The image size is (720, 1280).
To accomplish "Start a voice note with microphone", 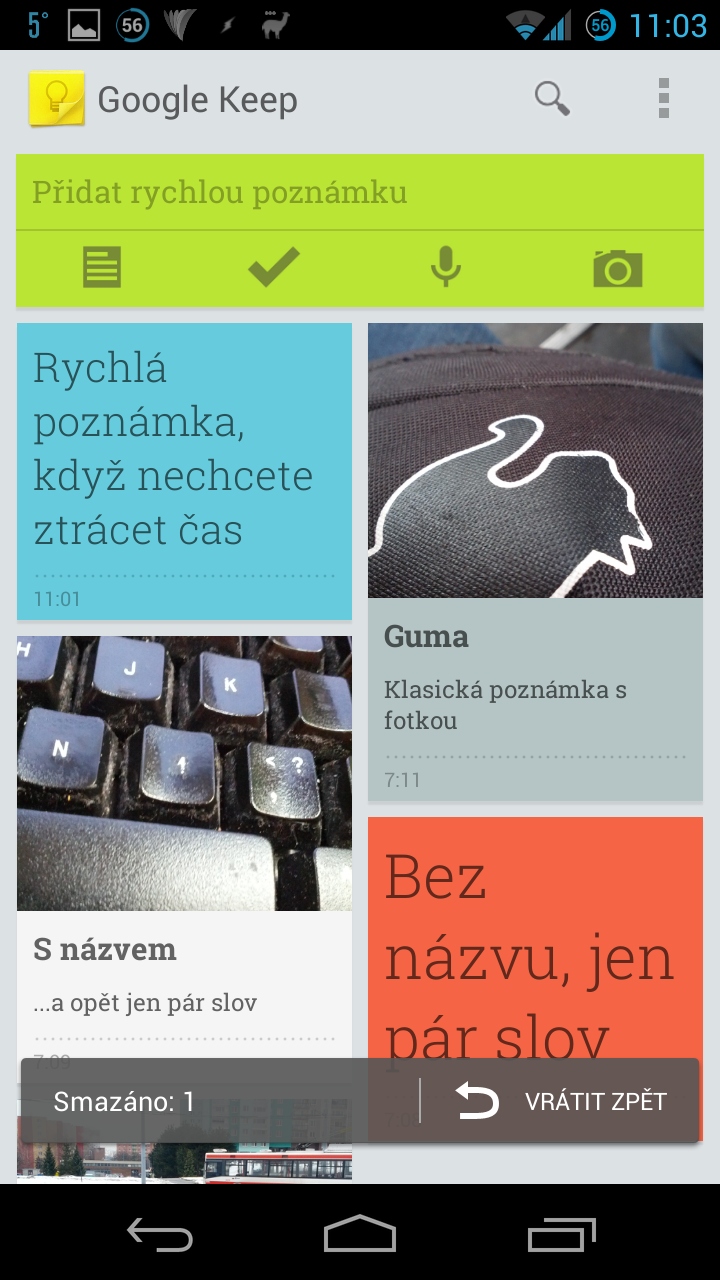I will coord(446,268).
